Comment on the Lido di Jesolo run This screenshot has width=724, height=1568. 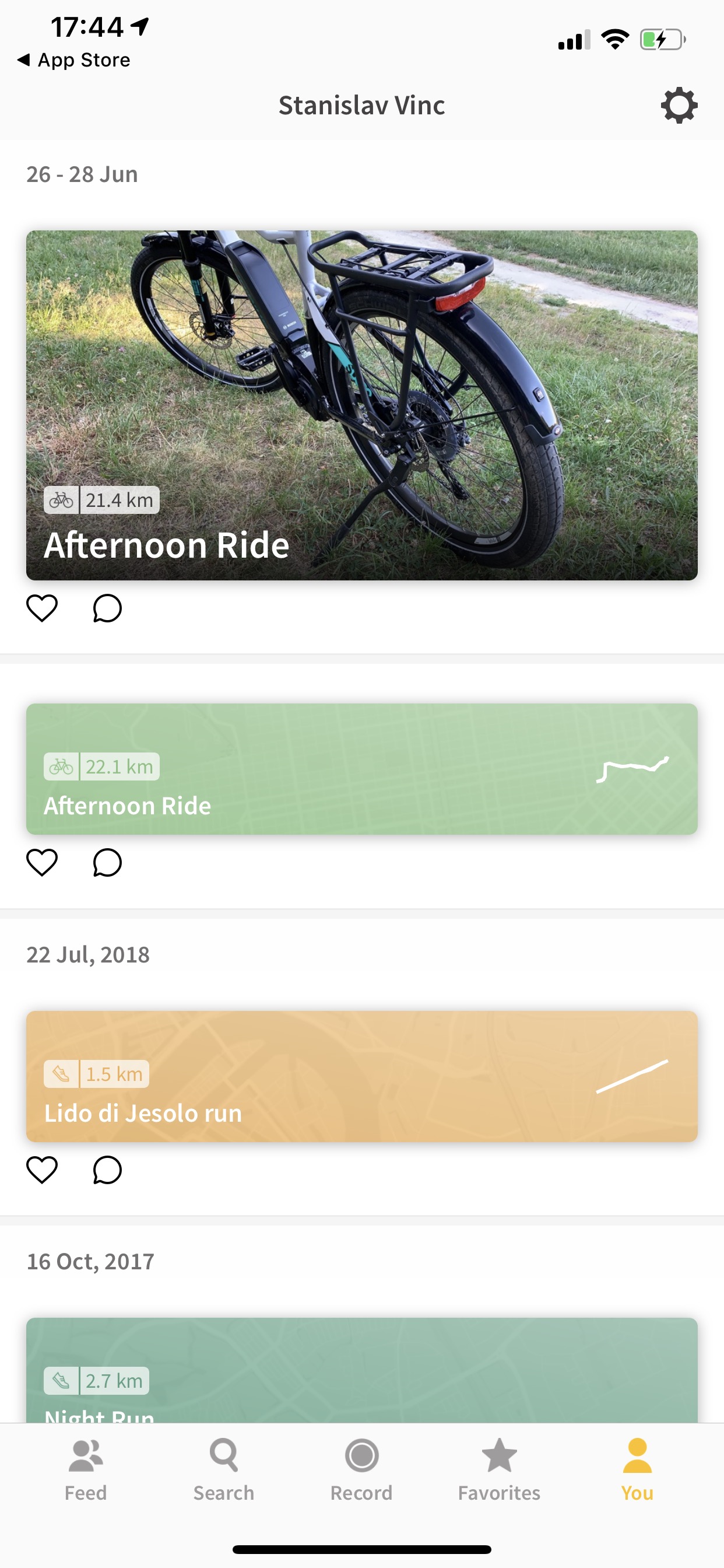(107, 1170)
